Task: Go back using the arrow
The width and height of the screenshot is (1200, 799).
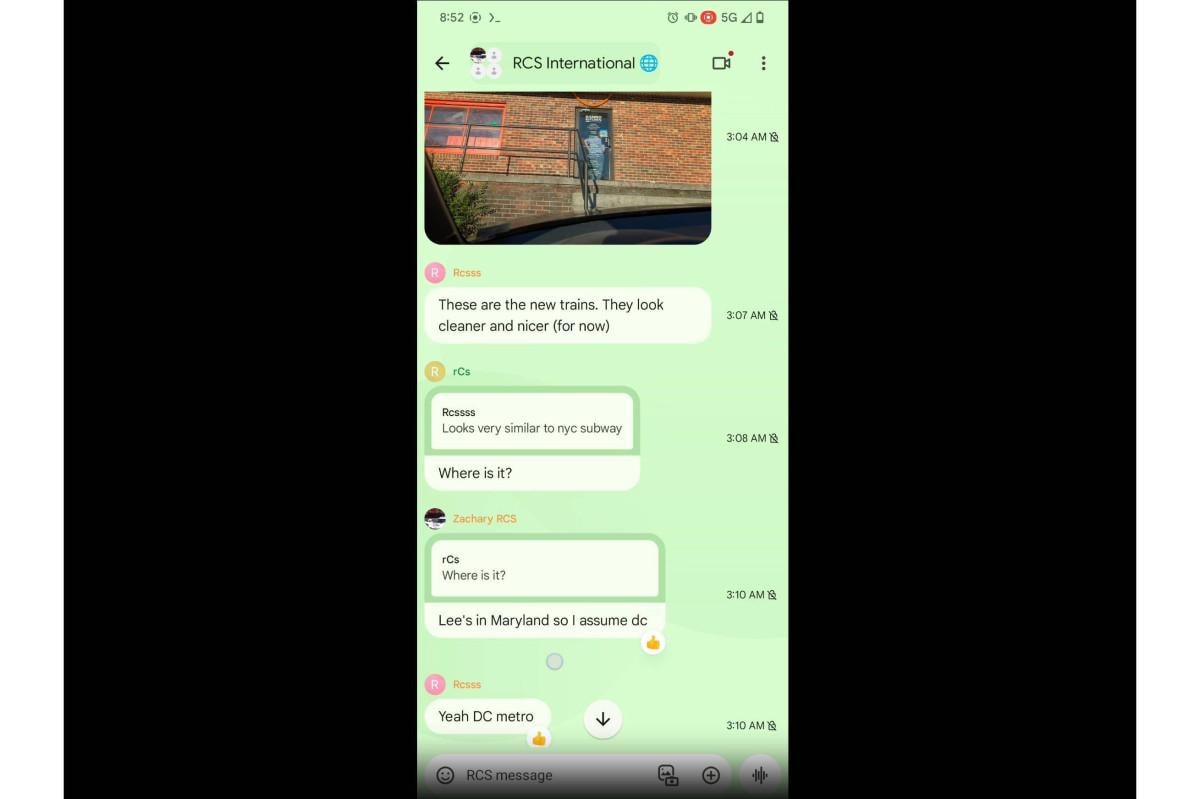Action: point(442,63)
